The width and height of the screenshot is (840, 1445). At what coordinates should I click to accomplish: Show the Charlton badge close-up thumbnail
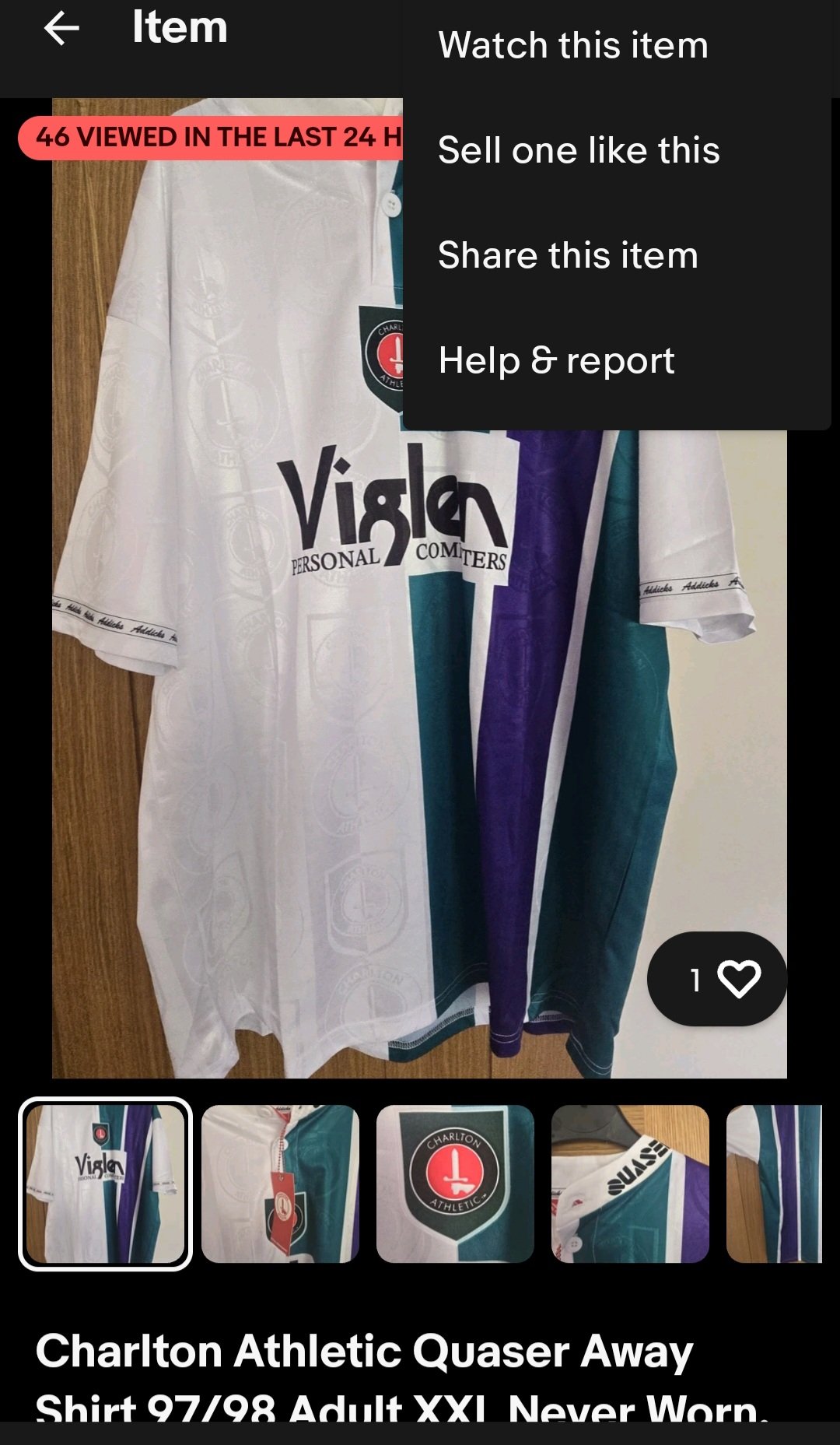455,1184
